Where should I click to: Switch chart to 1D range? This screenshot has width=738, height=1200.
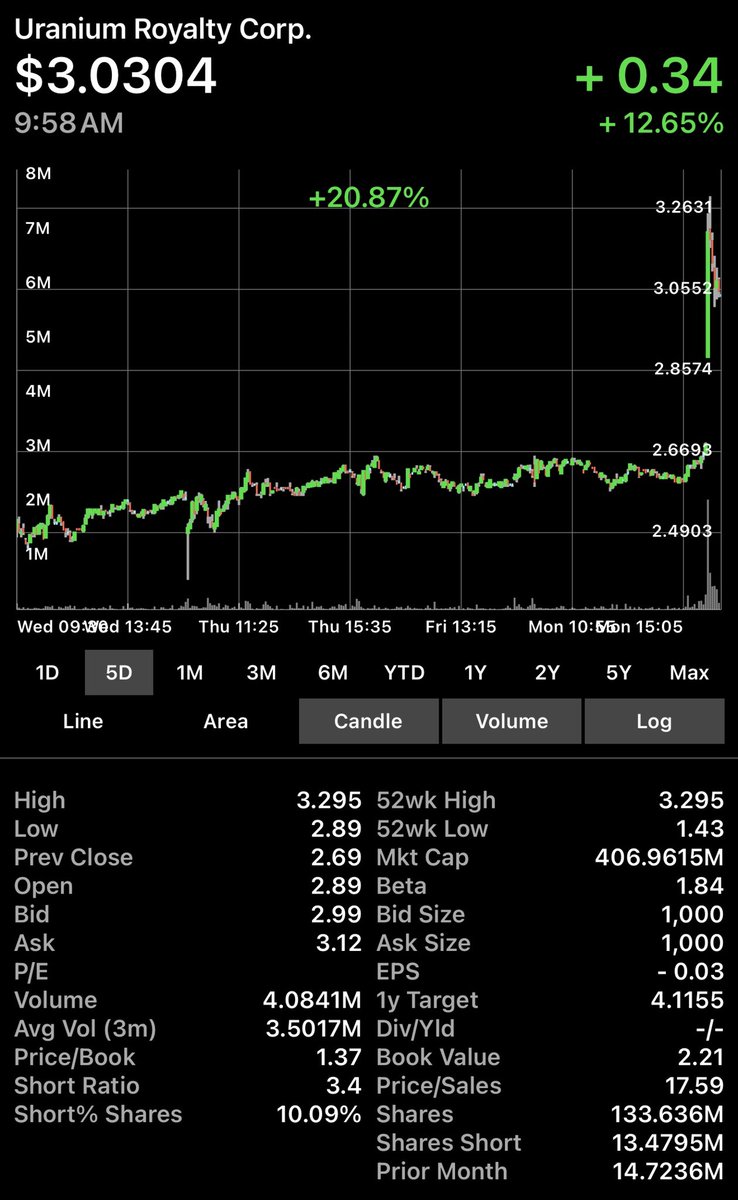coord(47,673)
